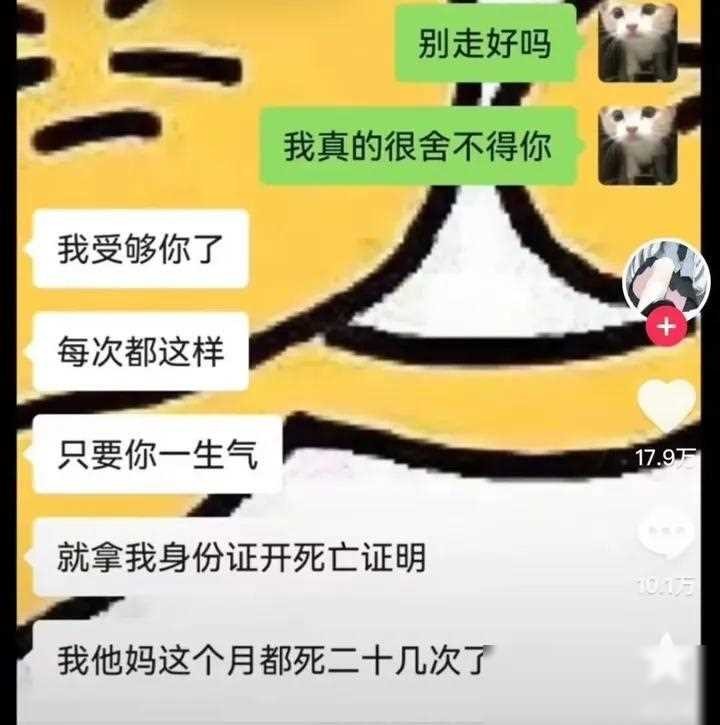Follow the creator with the plus button

click(x=666, y=326)
